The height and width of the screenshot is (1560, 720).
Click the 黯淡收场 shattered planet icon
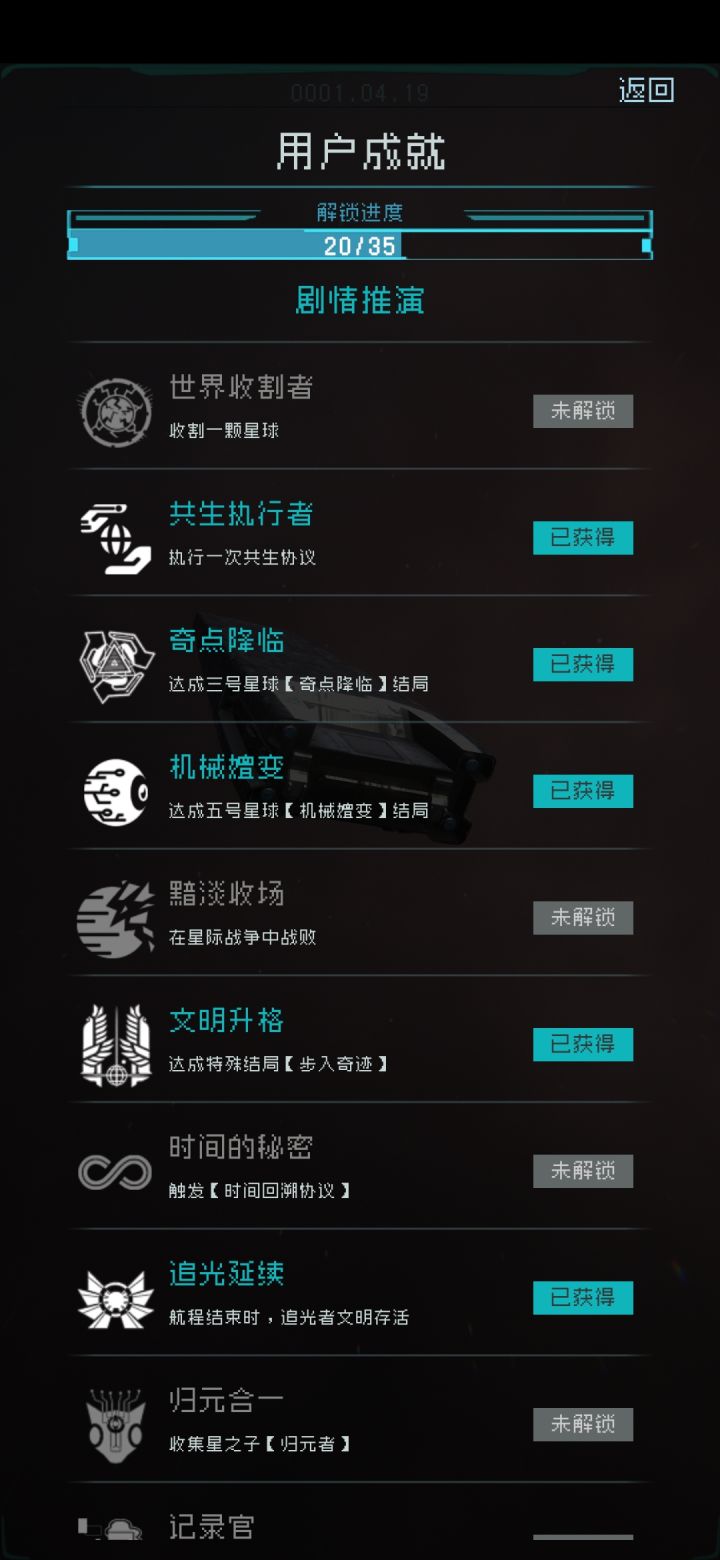tap(114, 918)
